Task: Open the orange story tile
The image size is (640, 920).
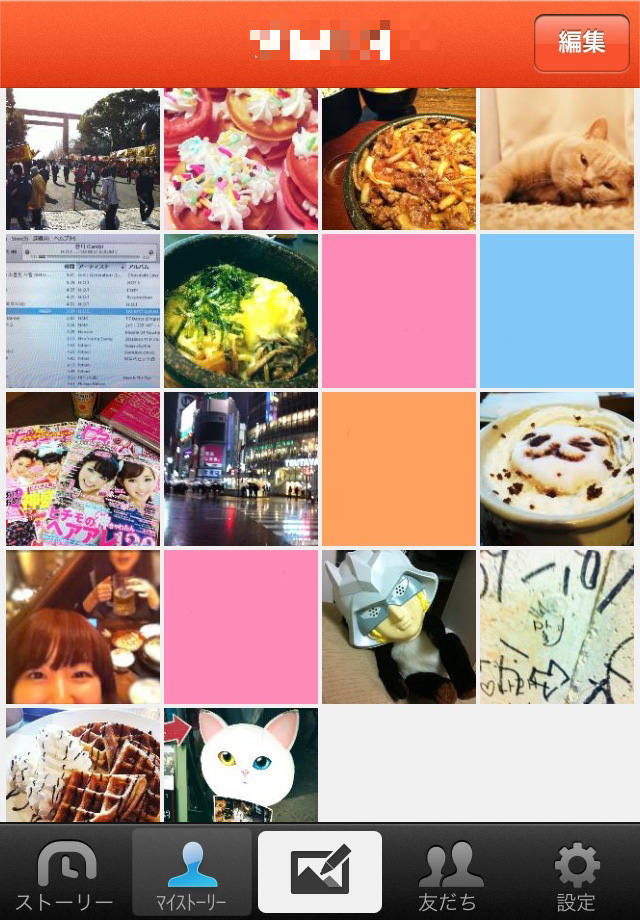Action: (399, 469)
